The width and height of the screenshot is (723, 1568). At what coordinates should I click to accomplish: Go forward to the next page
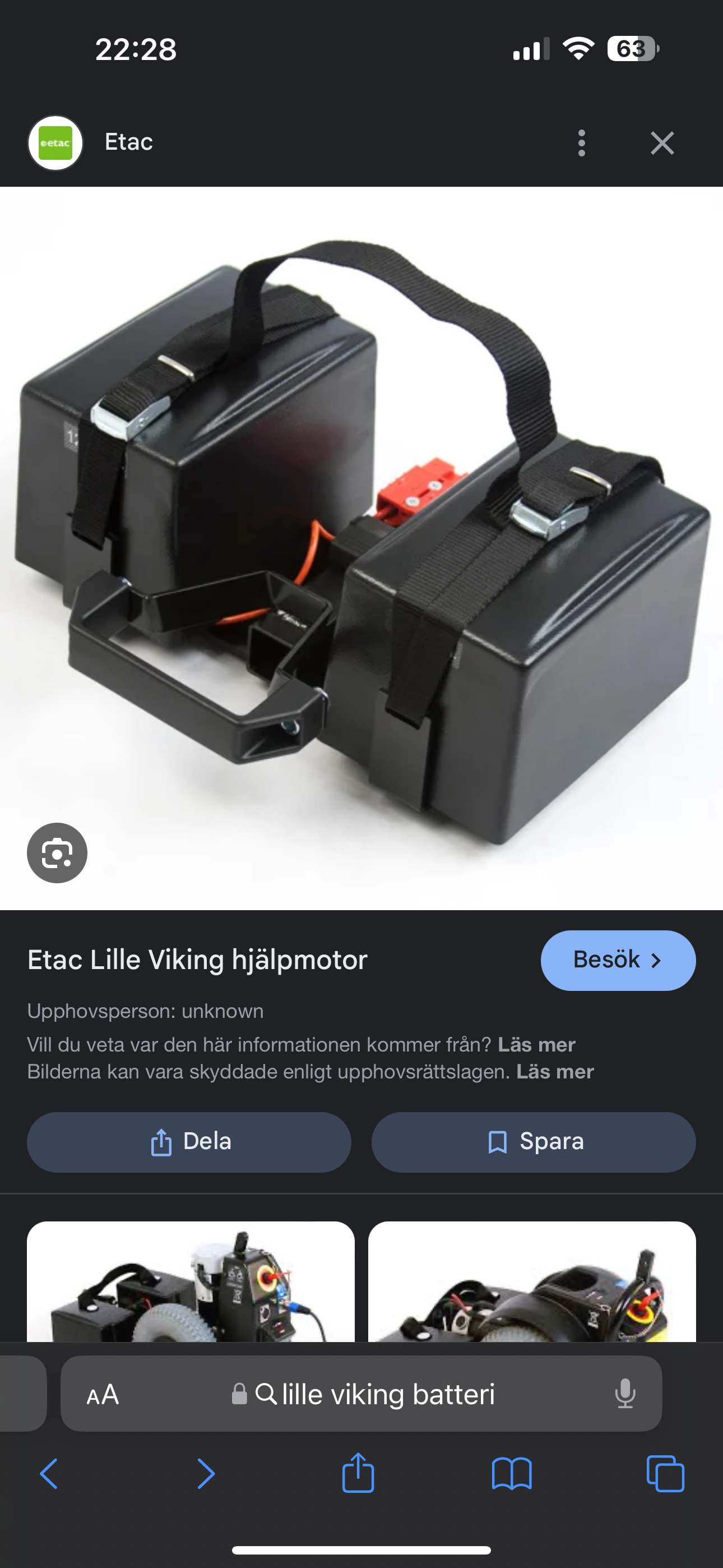pyautogui.click(x=206, y=1474)
